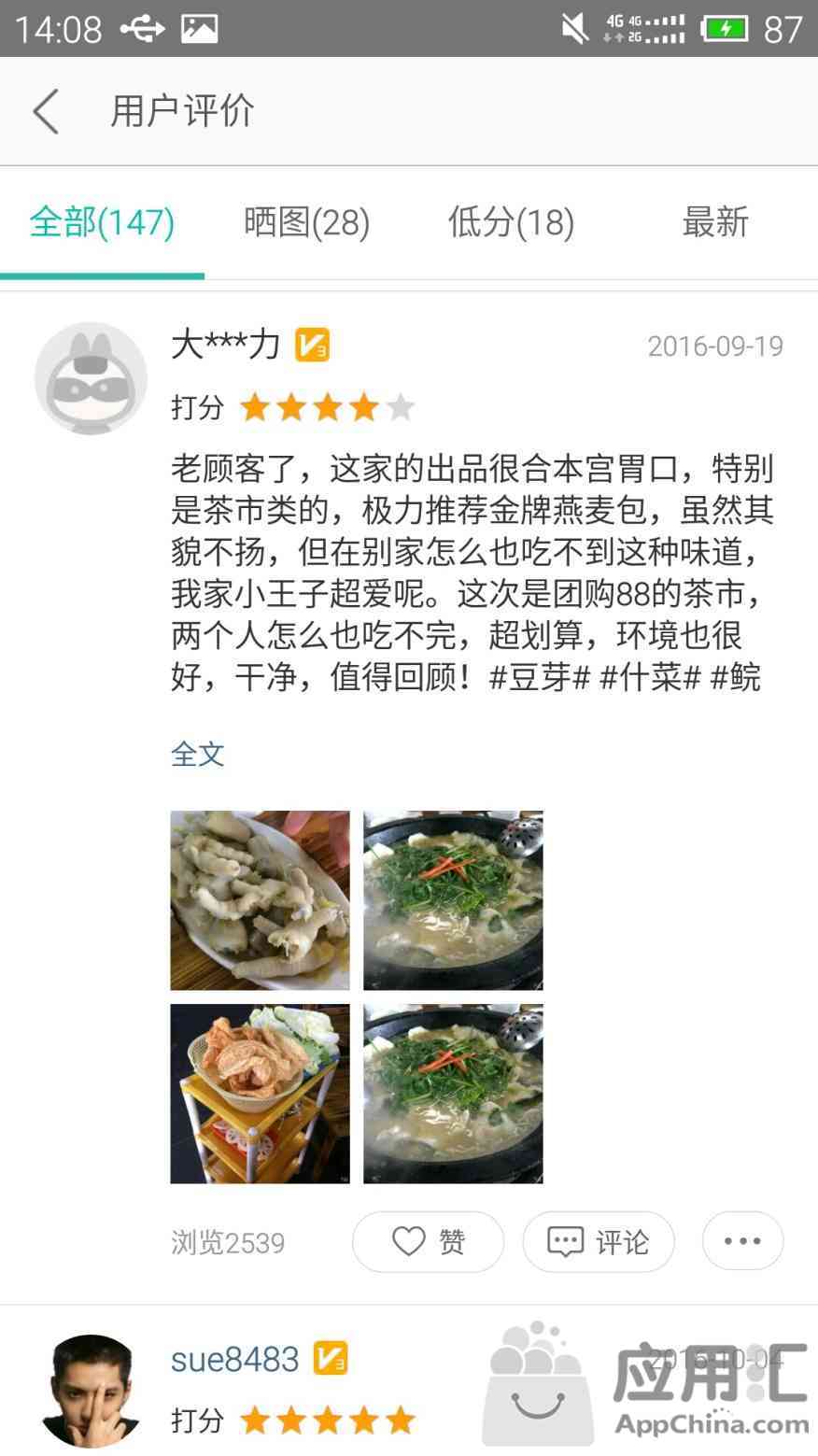The image size is (818, 1456).
Task: Comment on 大***力's review
Action: point(598,1241)
